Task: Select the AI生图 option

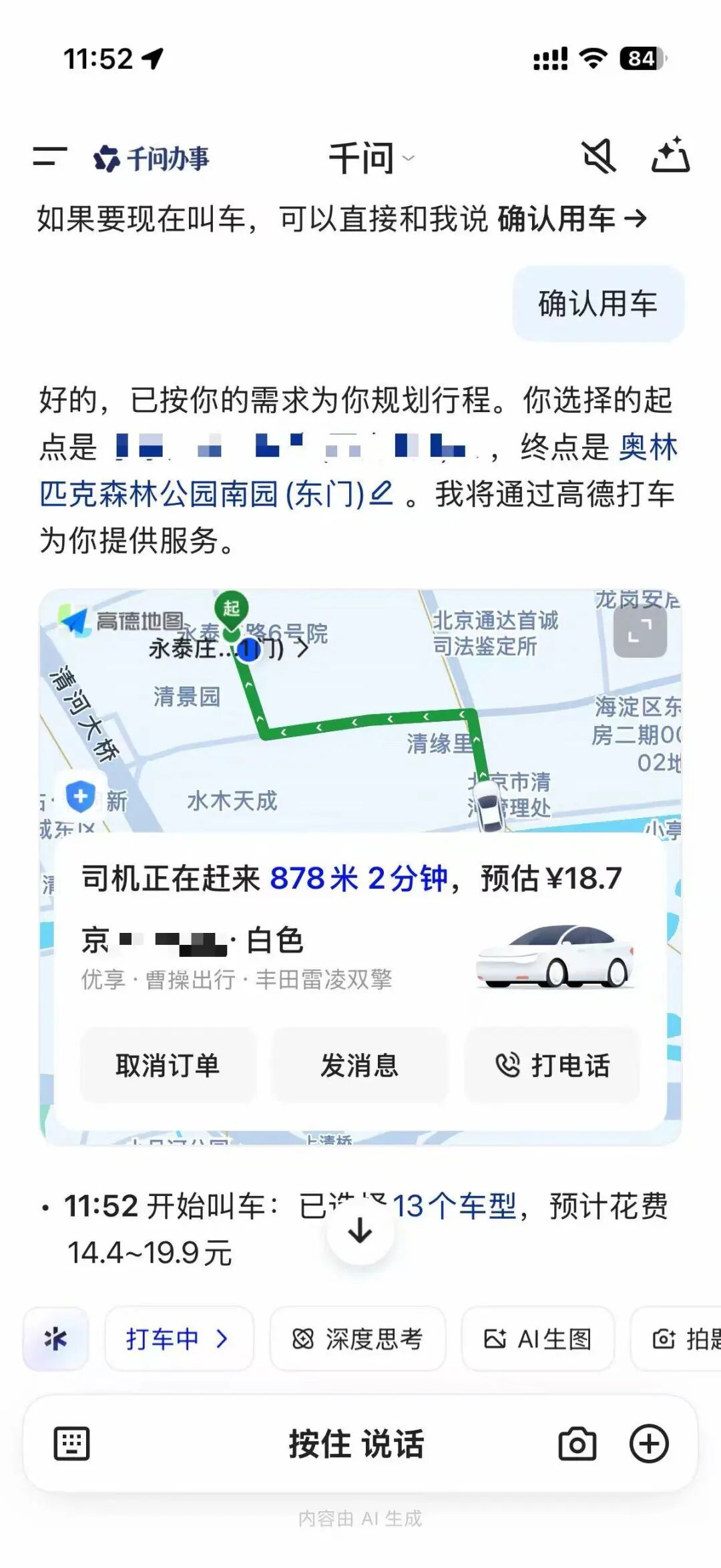Action: click(x=537, y=1338)
